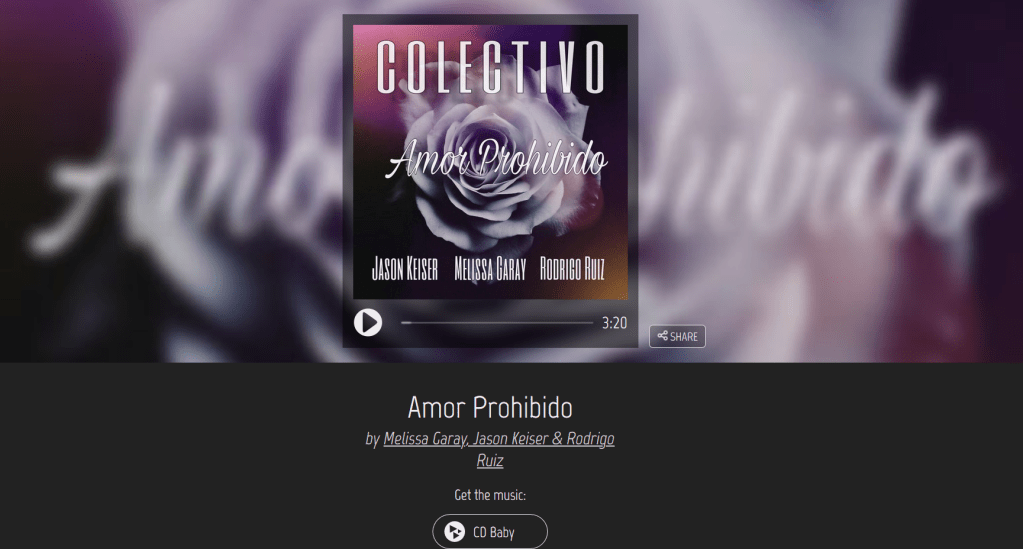The height and width of the screenshot is (549, 1023).
Task: Open the artists link for Melissa Garay
Action: point(425,439)
